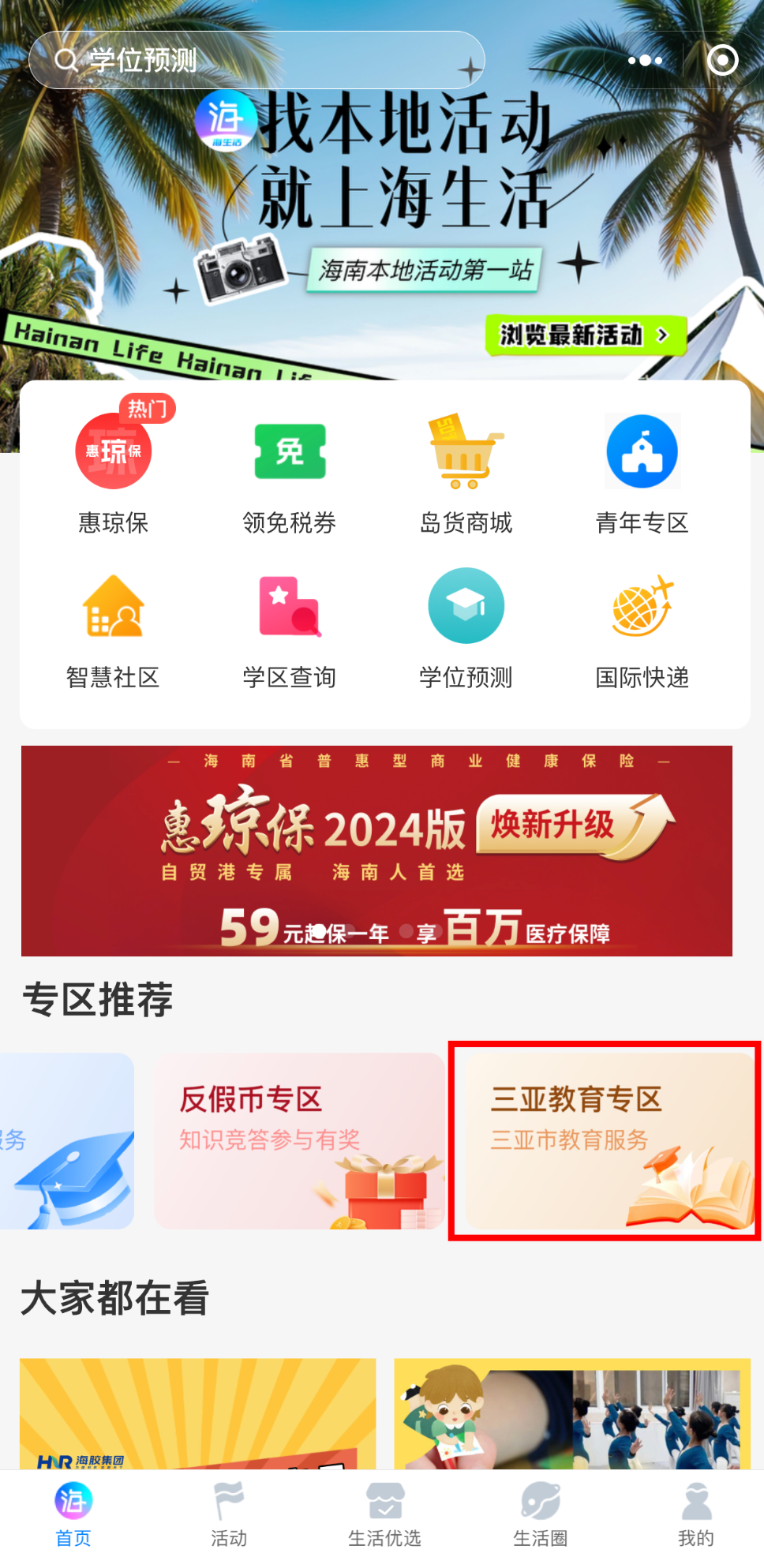
Task: Open the 反假币专区 card
Action: (x=299, y=1140)
